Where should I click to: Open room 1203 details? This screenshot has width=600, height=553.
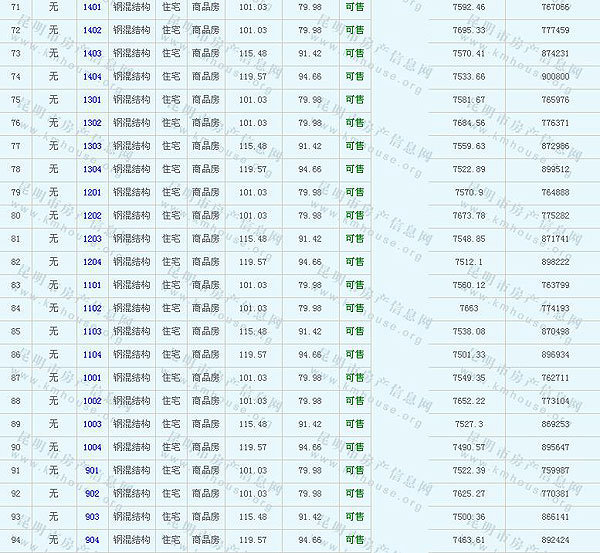(92, 239)
